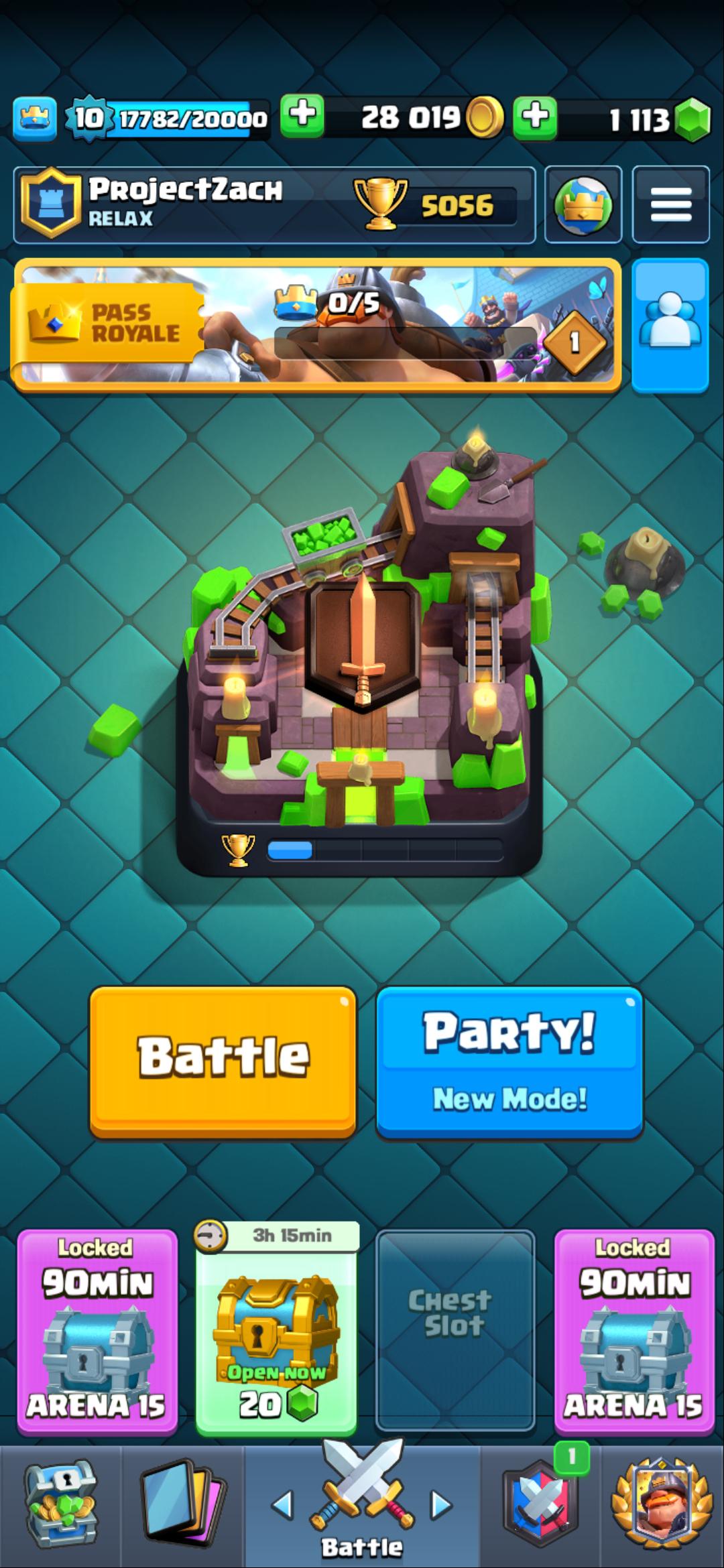Screen dimensions: 724x1568
Task: Tap the right arrow beside Battle tab
Action: pos(440,1505)
